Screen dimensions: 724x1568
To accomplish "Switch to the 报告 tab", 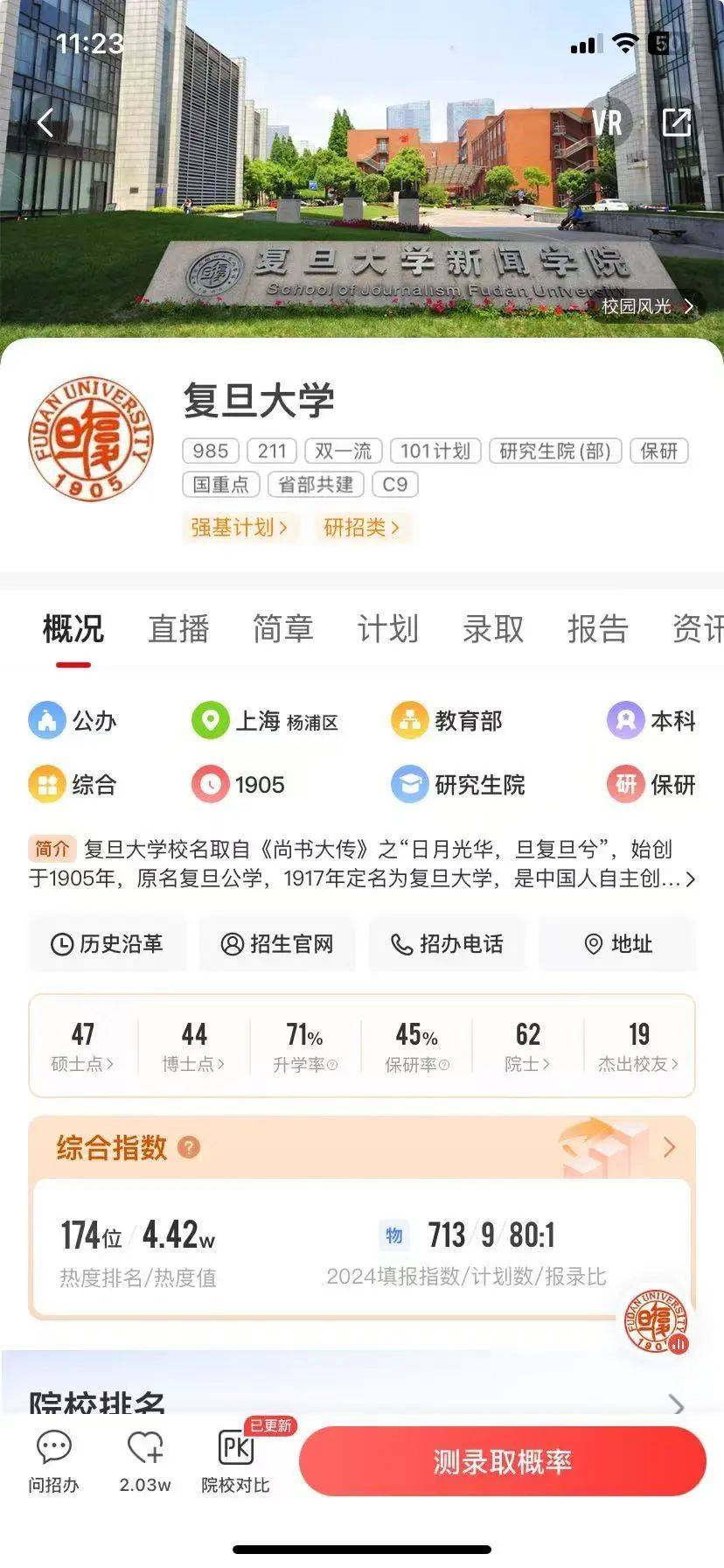I will [598, 629].
